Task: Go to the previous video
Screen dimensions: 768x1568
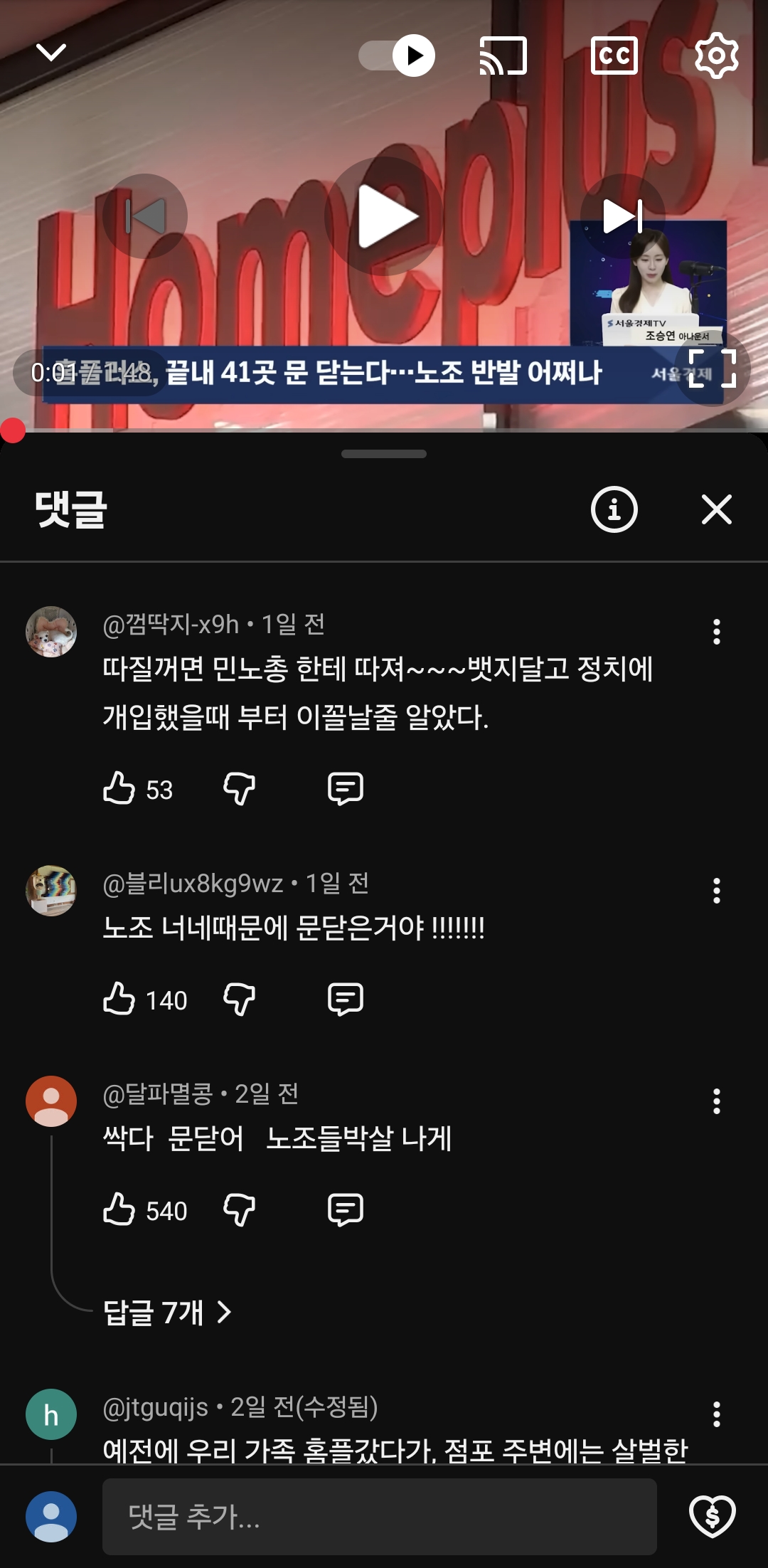Action: tap(145, 216)
